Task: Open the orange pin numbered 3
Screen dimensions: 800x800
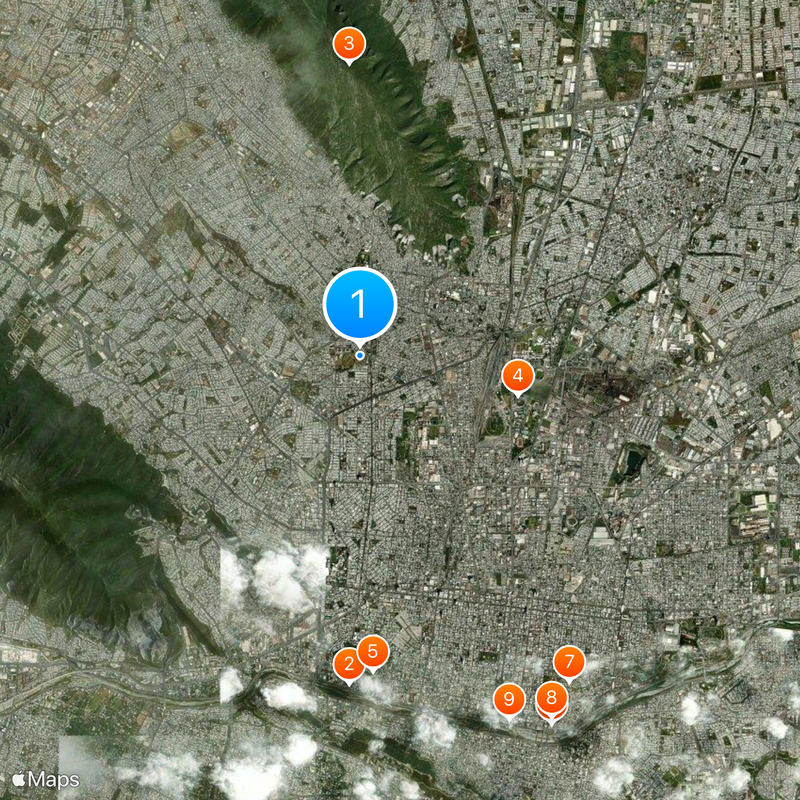Action: click(x=348, y=43)
